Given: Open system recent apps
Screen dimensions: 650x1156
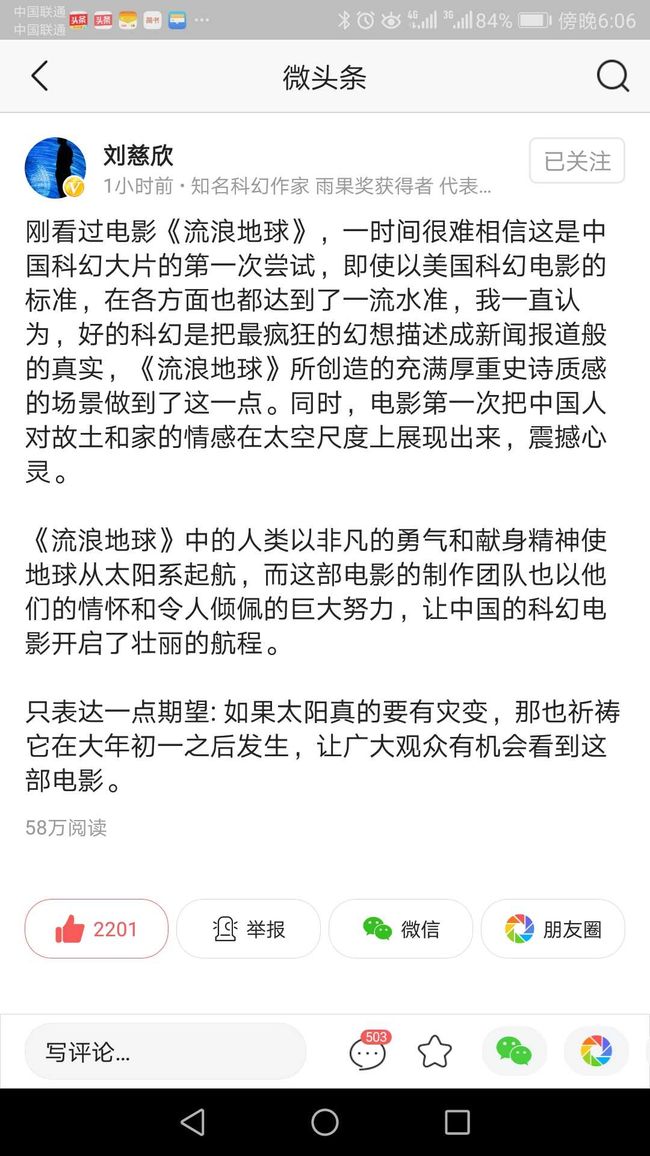Looking at the screenshot, I should (457, 1122).
